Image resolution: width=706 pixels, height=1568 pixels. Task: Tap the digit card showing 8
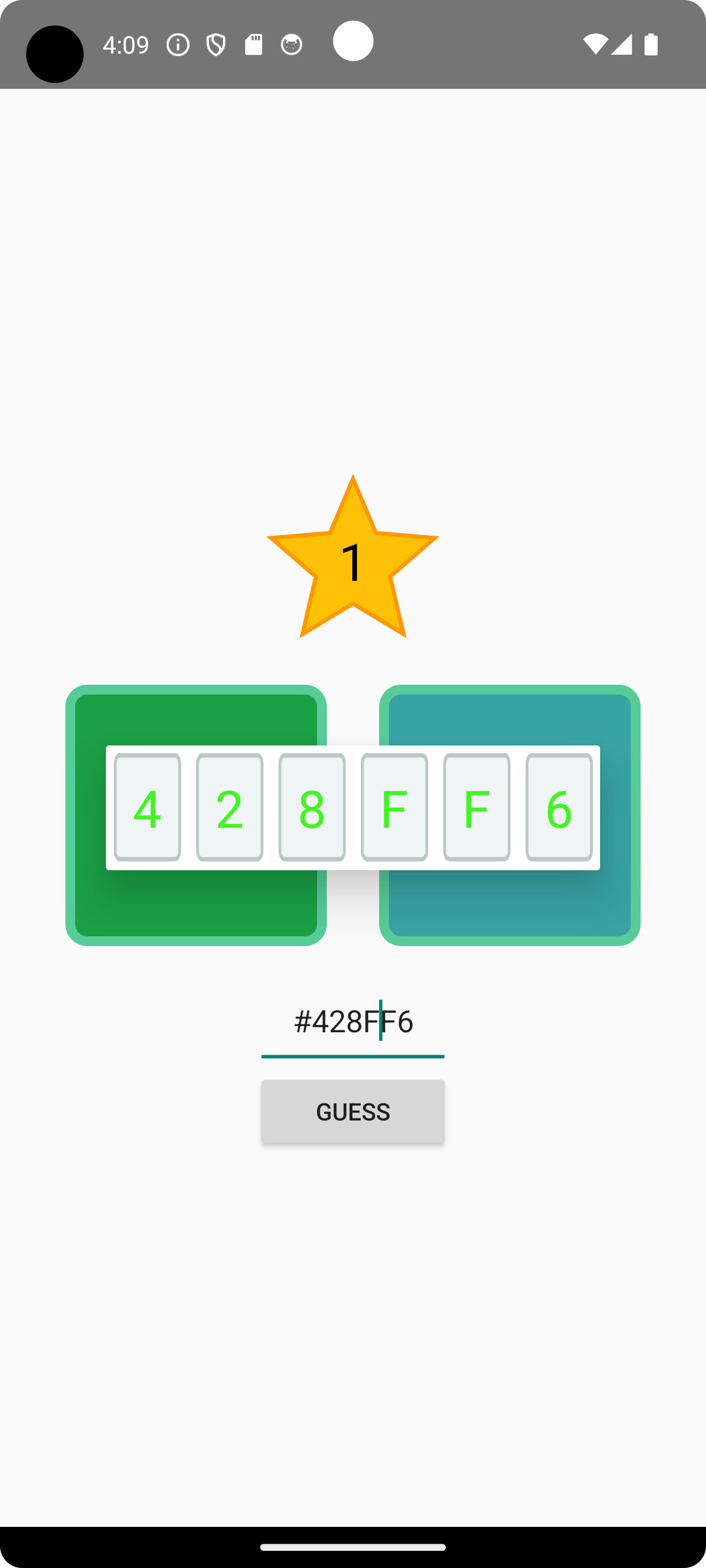pos(312,808)
